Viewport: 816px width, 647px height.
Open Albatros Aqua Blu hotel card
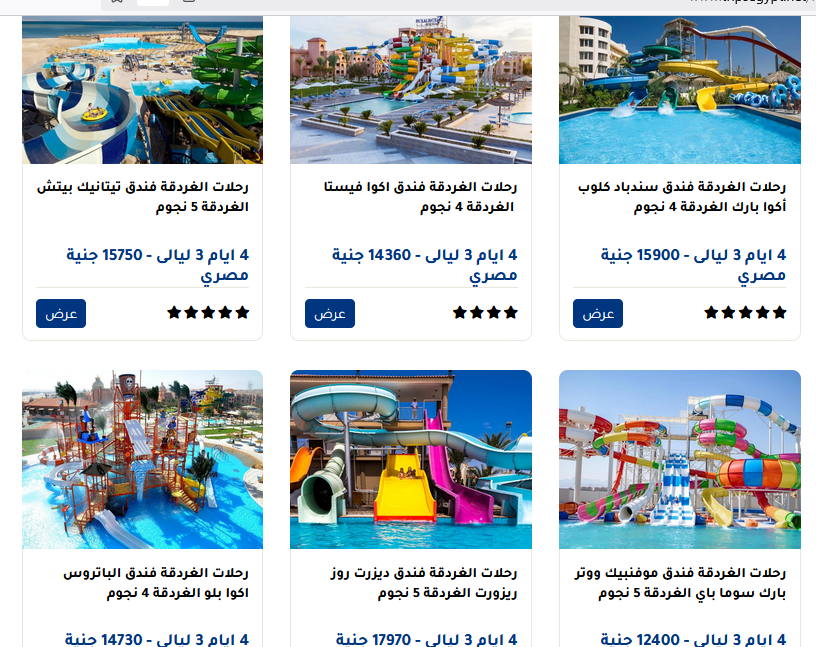(x=142, y=460)
